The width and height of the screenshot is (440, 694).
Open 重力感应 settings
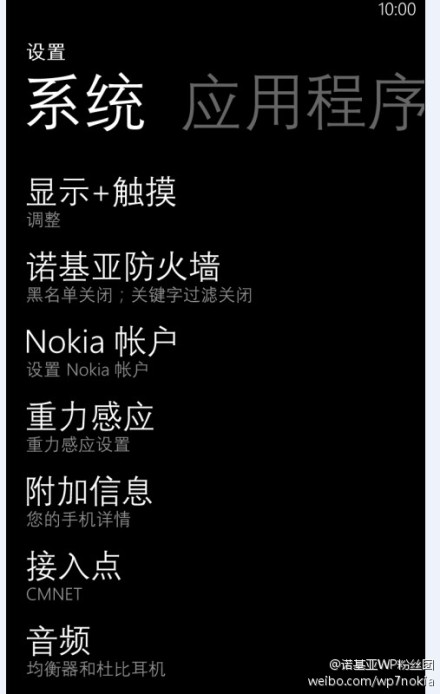click(x=90, y=427)
